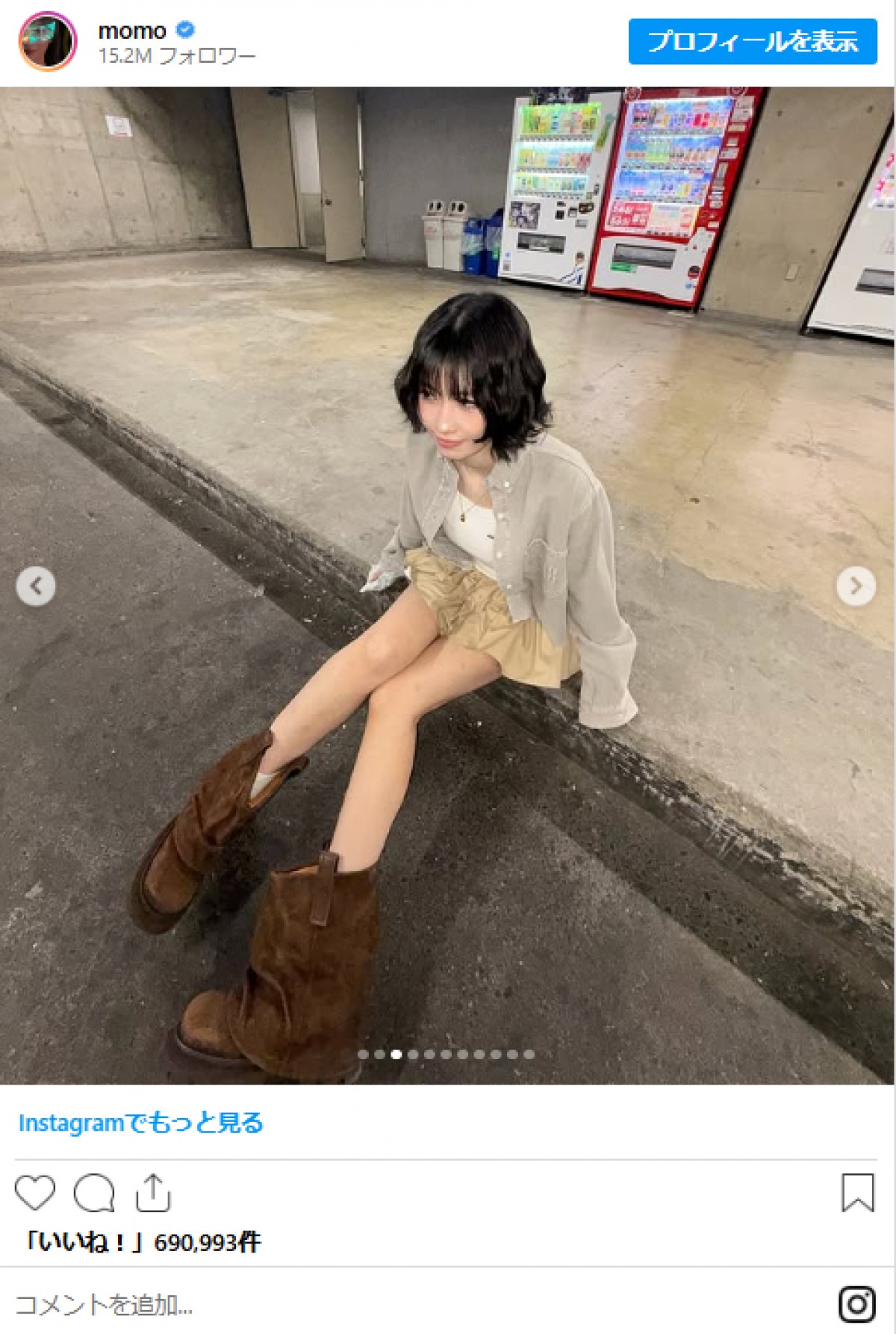Tap the プロフィールを表示 button
Screen dimensions: 896x1334
click(752, 42)
